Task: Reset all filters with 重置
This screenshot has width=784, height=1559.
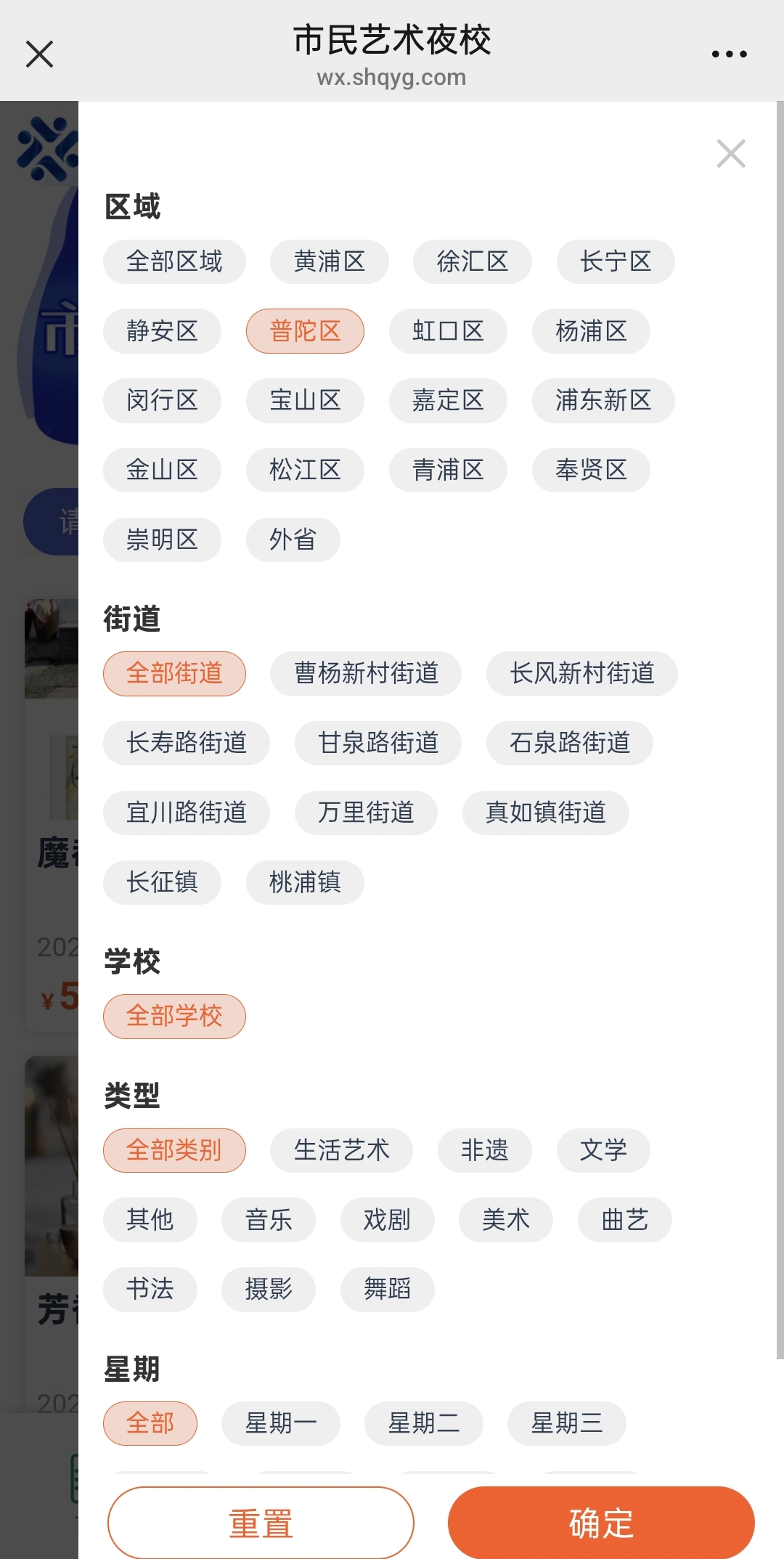Action: click(261, 1523)
